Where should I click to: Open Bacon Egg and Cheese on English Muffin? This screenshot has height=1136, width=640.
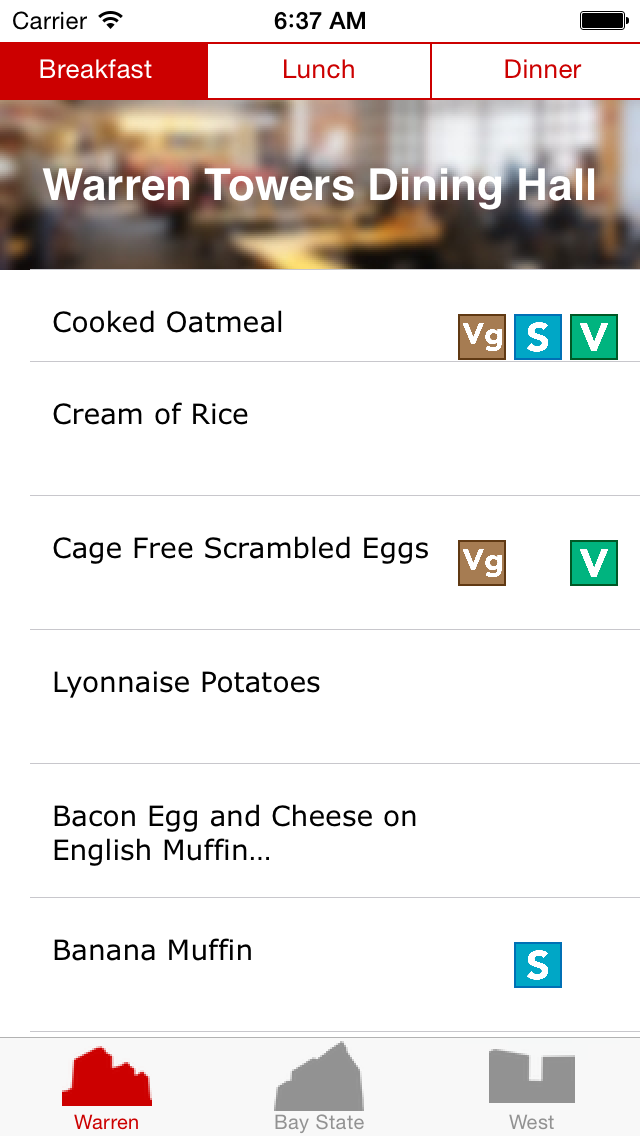click(234, 833)
